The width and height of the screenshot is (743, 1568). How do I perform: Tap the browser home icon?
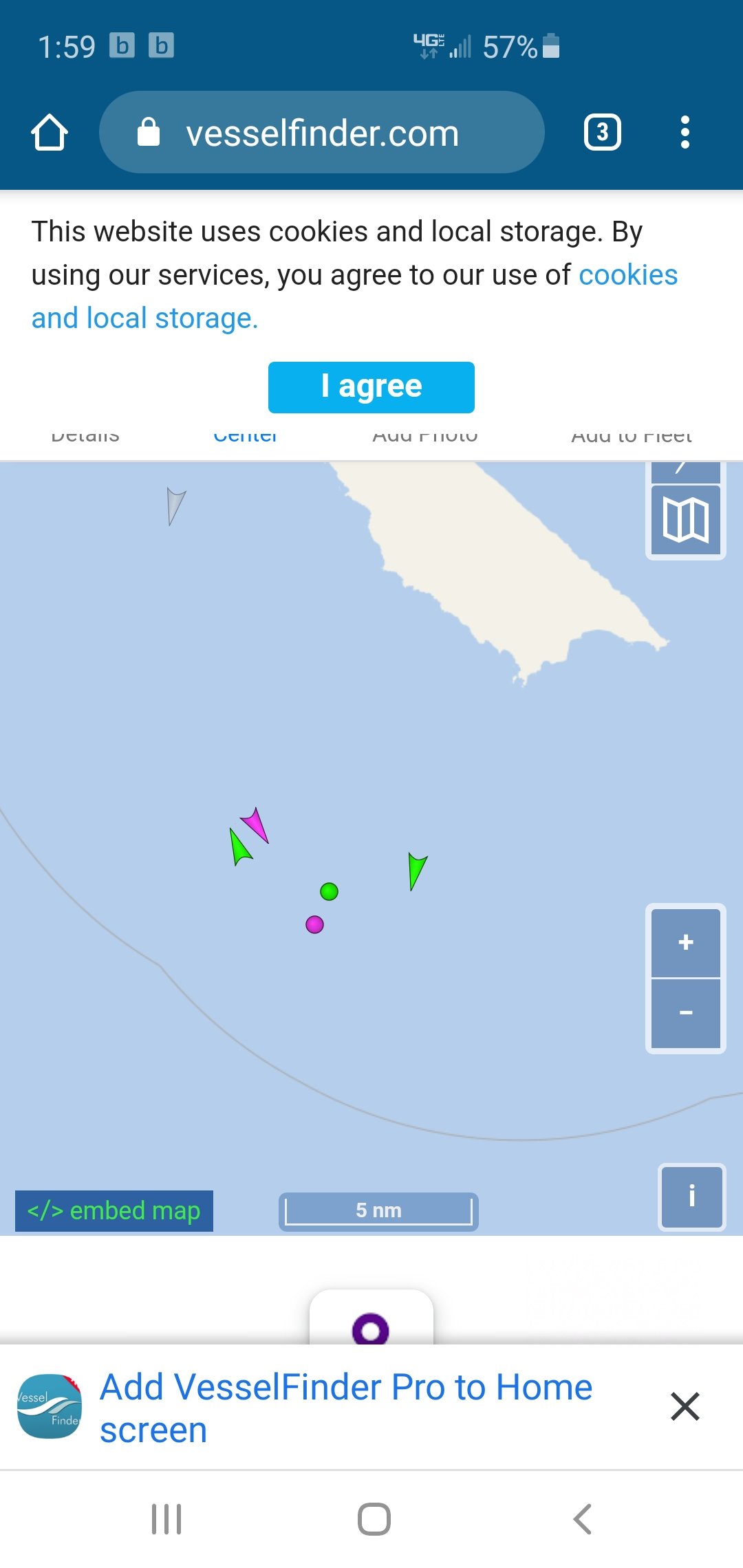click(50, 132)
